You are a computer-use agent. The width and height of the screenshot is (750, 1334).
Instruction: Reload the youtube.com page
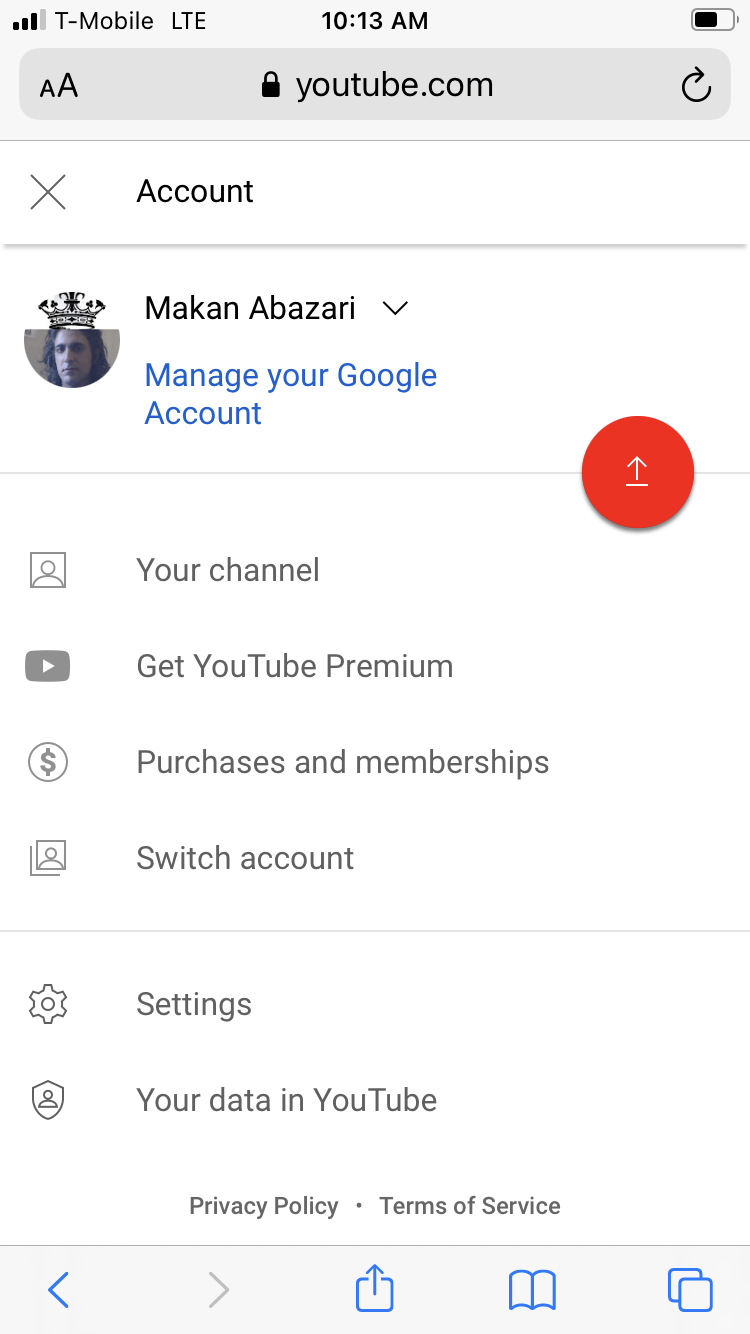pos(696,86)
